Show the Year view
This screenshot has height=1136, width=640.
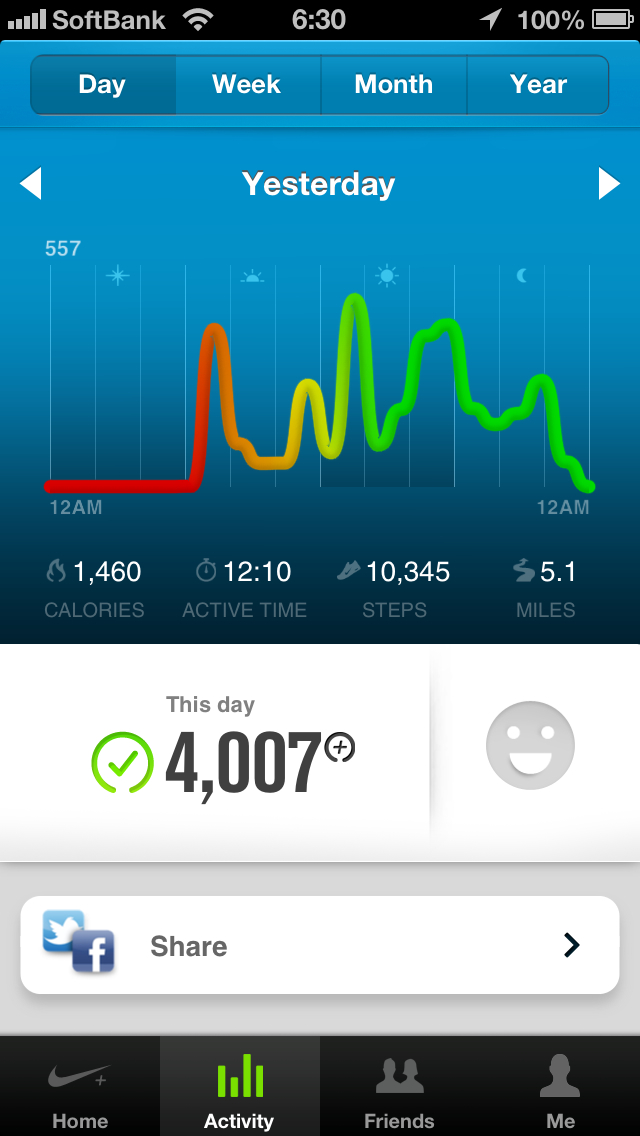tap(538, 85)
